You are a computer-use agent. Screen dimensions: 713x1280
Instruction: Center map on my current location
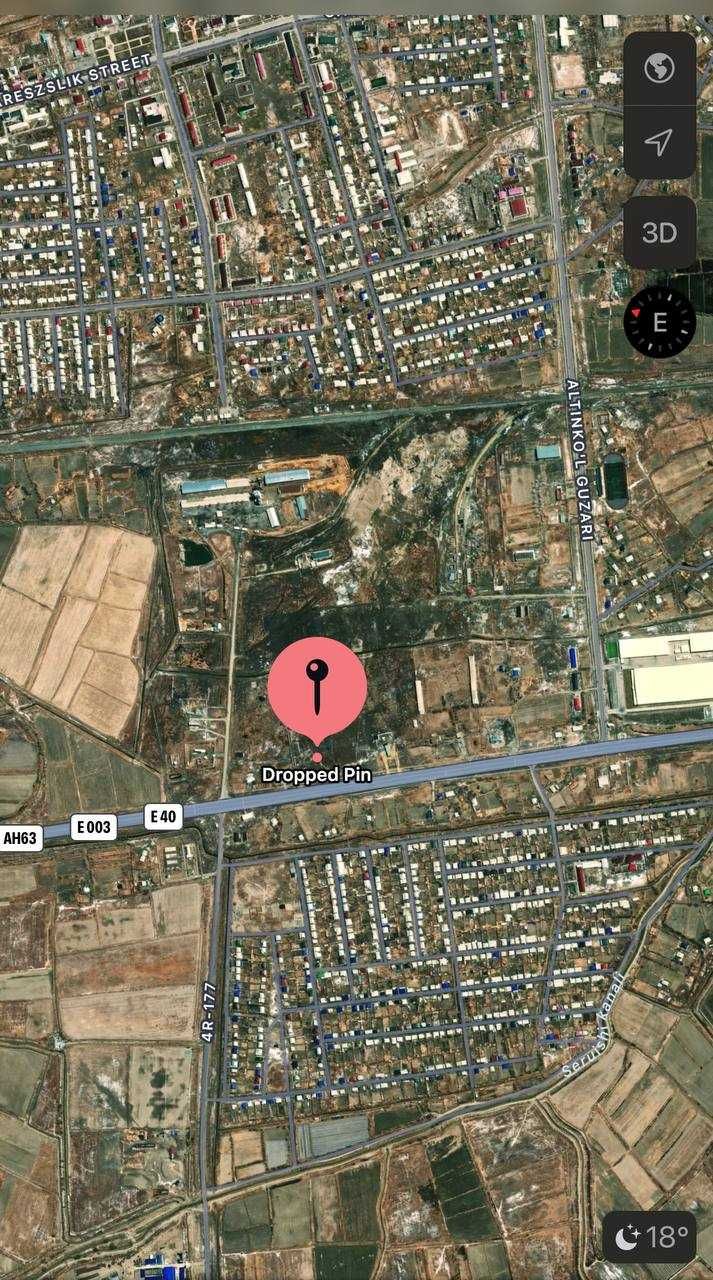pos(659,143)
